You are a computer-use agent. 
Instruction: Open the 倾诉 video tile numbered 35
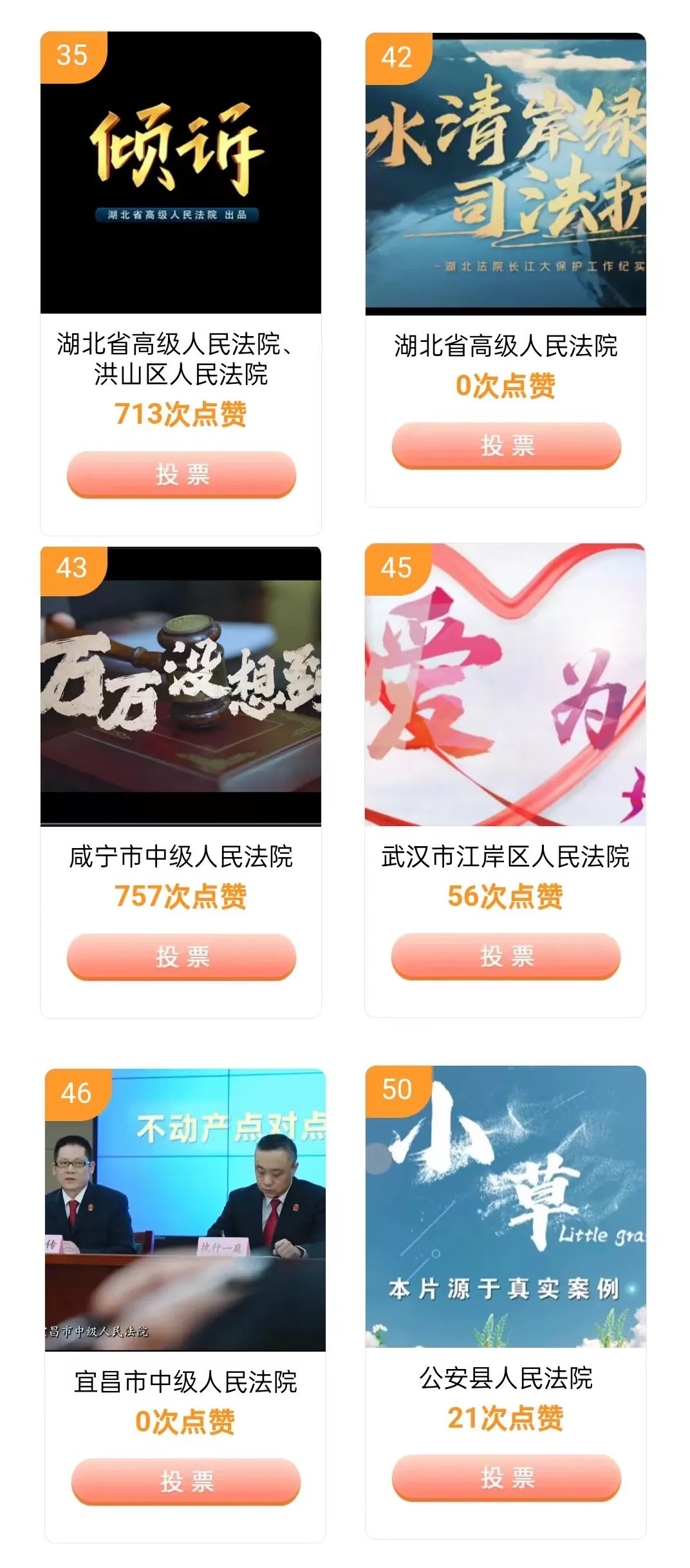pos(181,173)
